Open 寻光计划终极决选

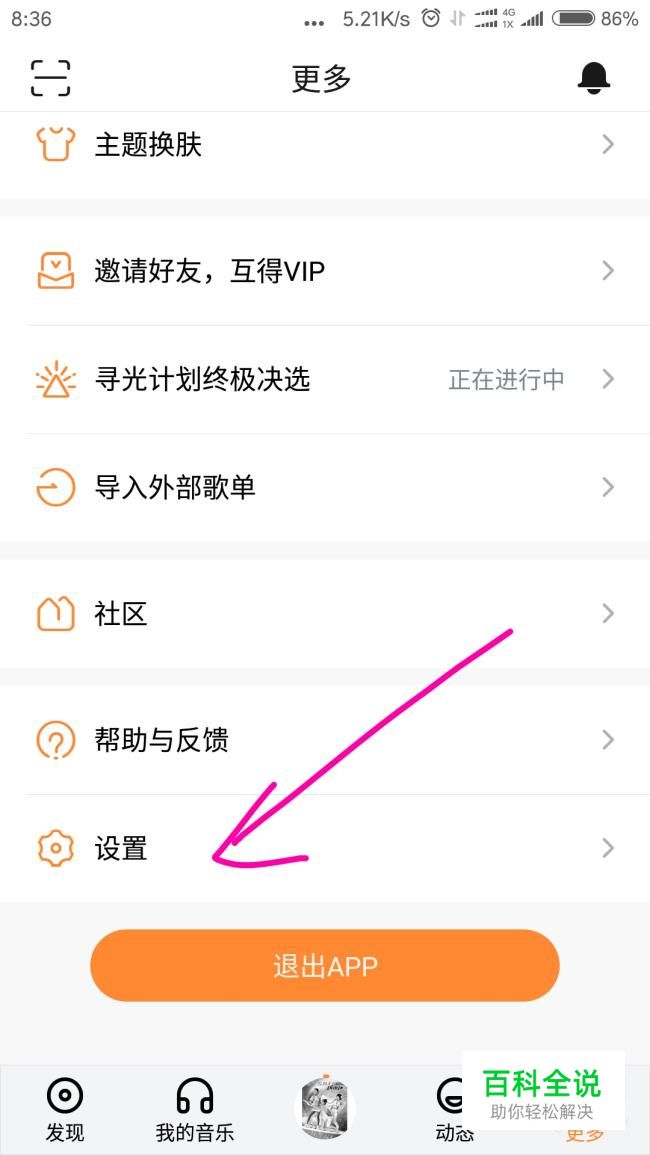tap(325, 379)
